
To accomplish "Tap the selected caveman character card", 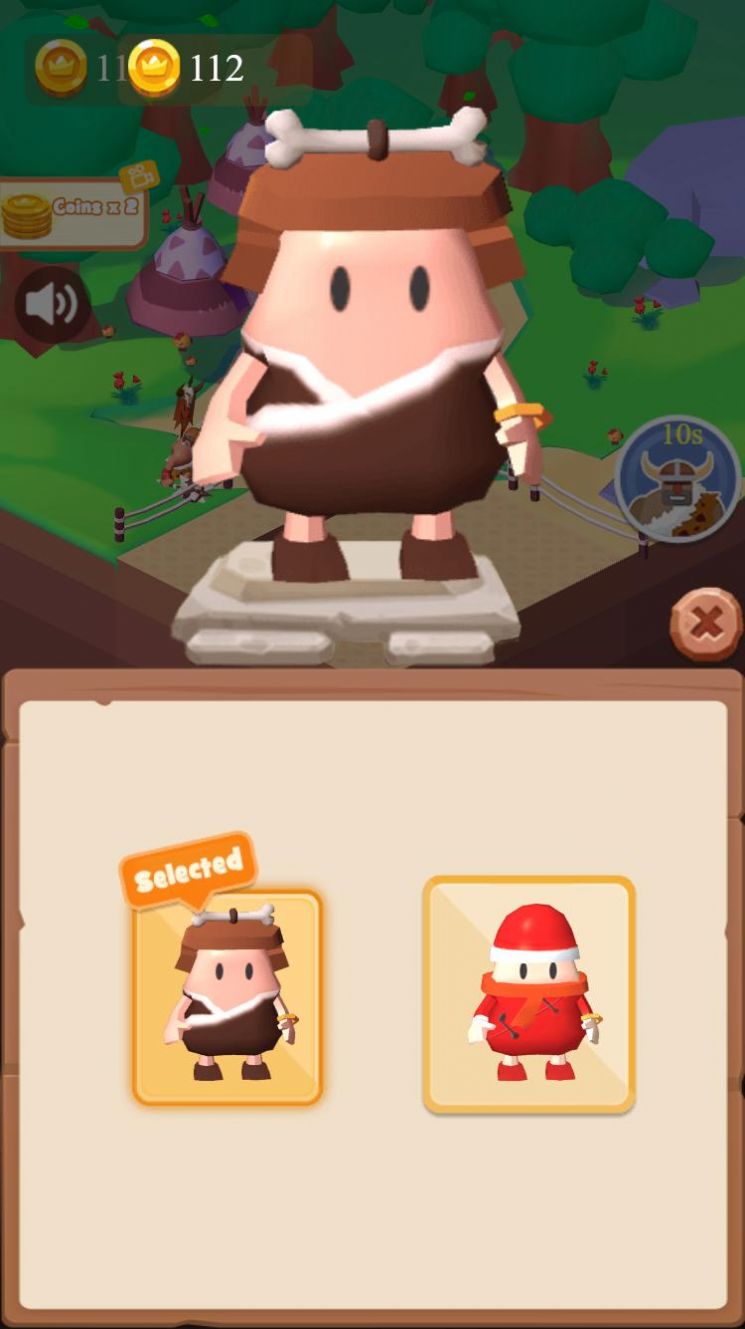I will point(227,997).
